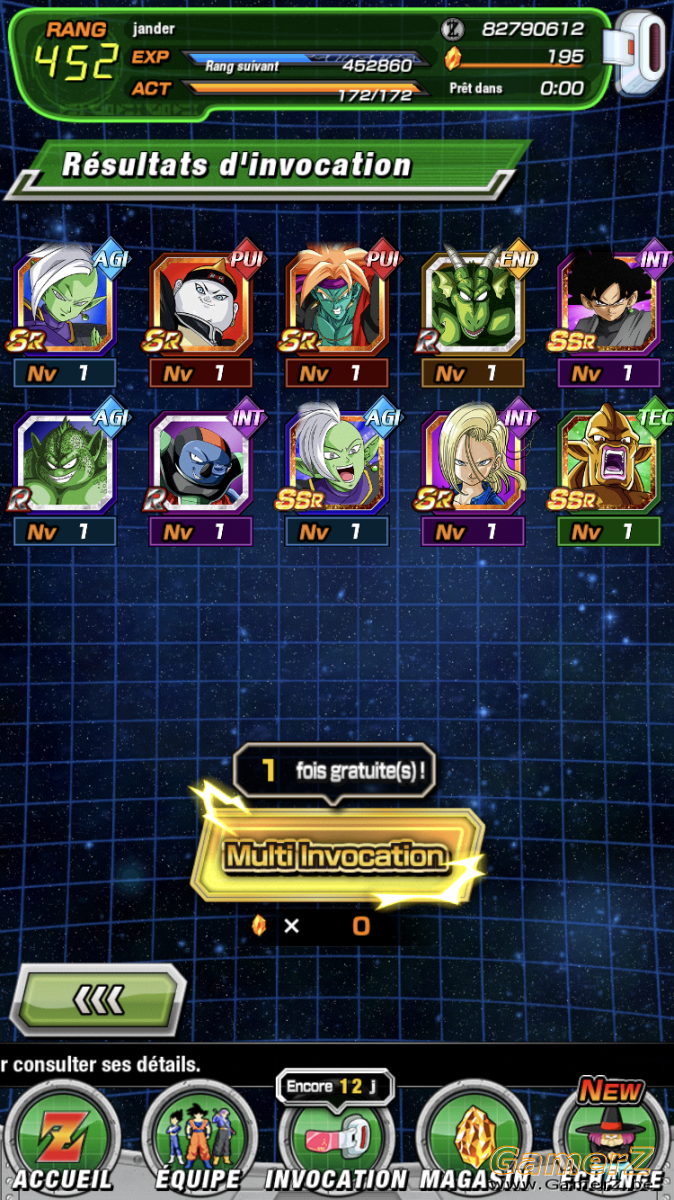Open the scouter device icon at top right
674x1200 pixels.
[642, 55]
